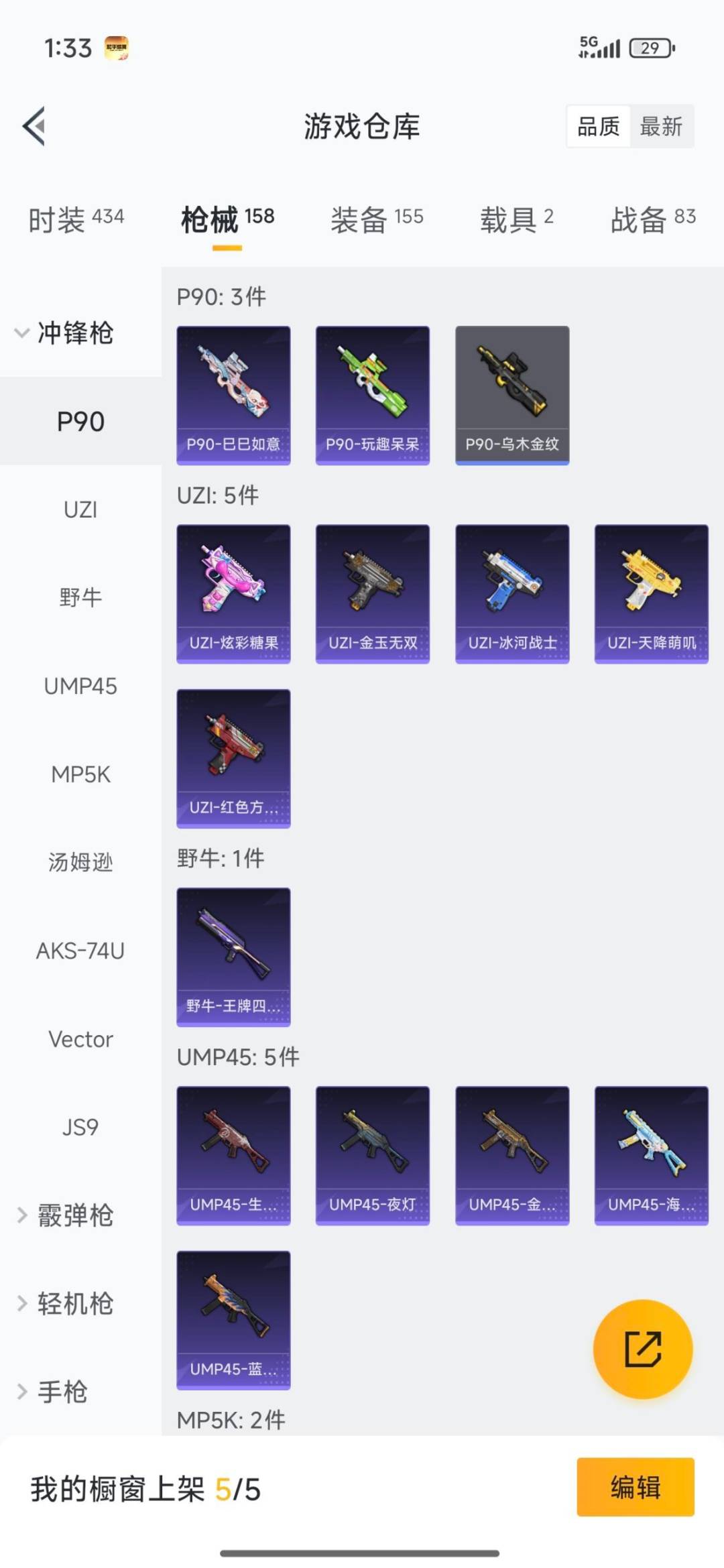
Task: Select the UZI-炫彩糖果 skin
Action: coord(233,593)
